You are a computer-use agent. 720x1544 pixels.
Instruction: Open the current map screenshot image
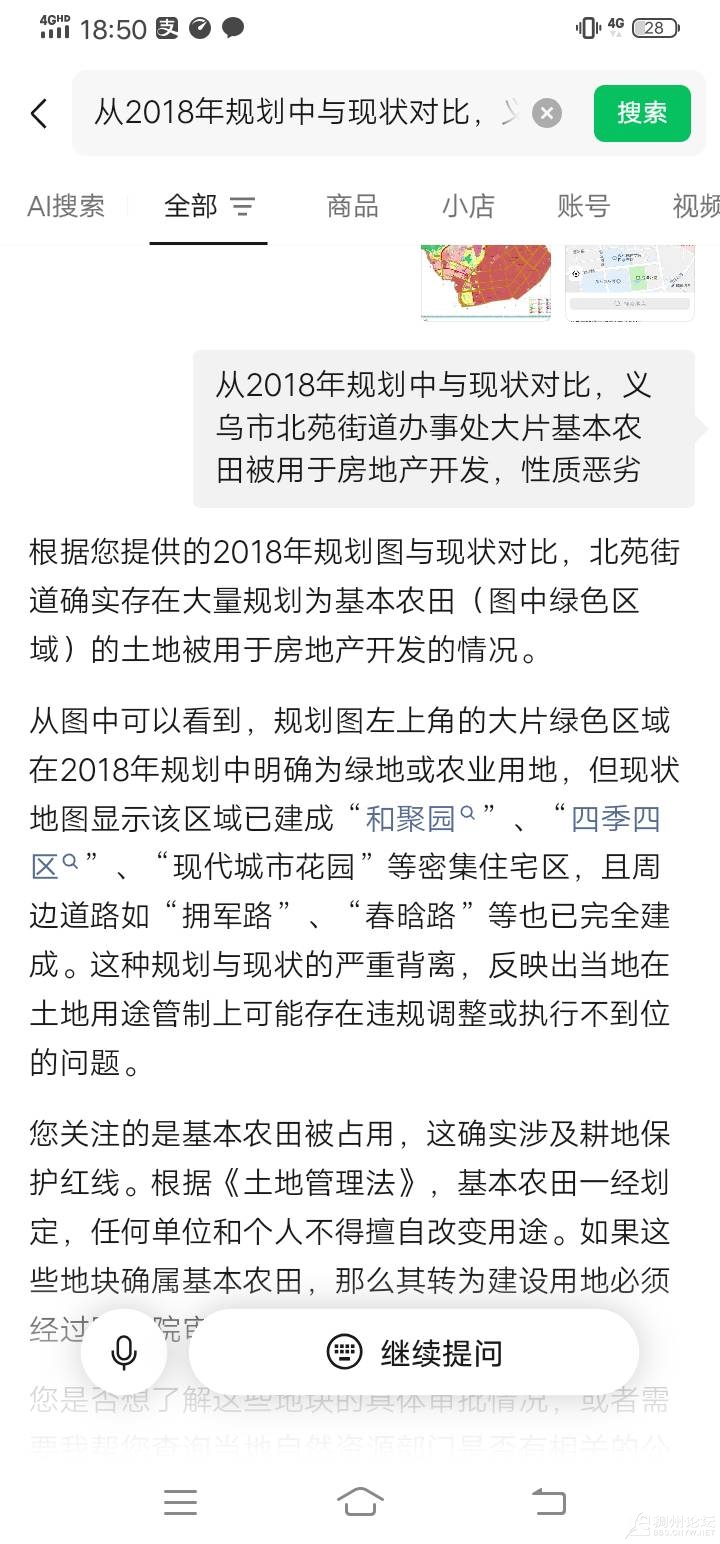tap(630, 282)
